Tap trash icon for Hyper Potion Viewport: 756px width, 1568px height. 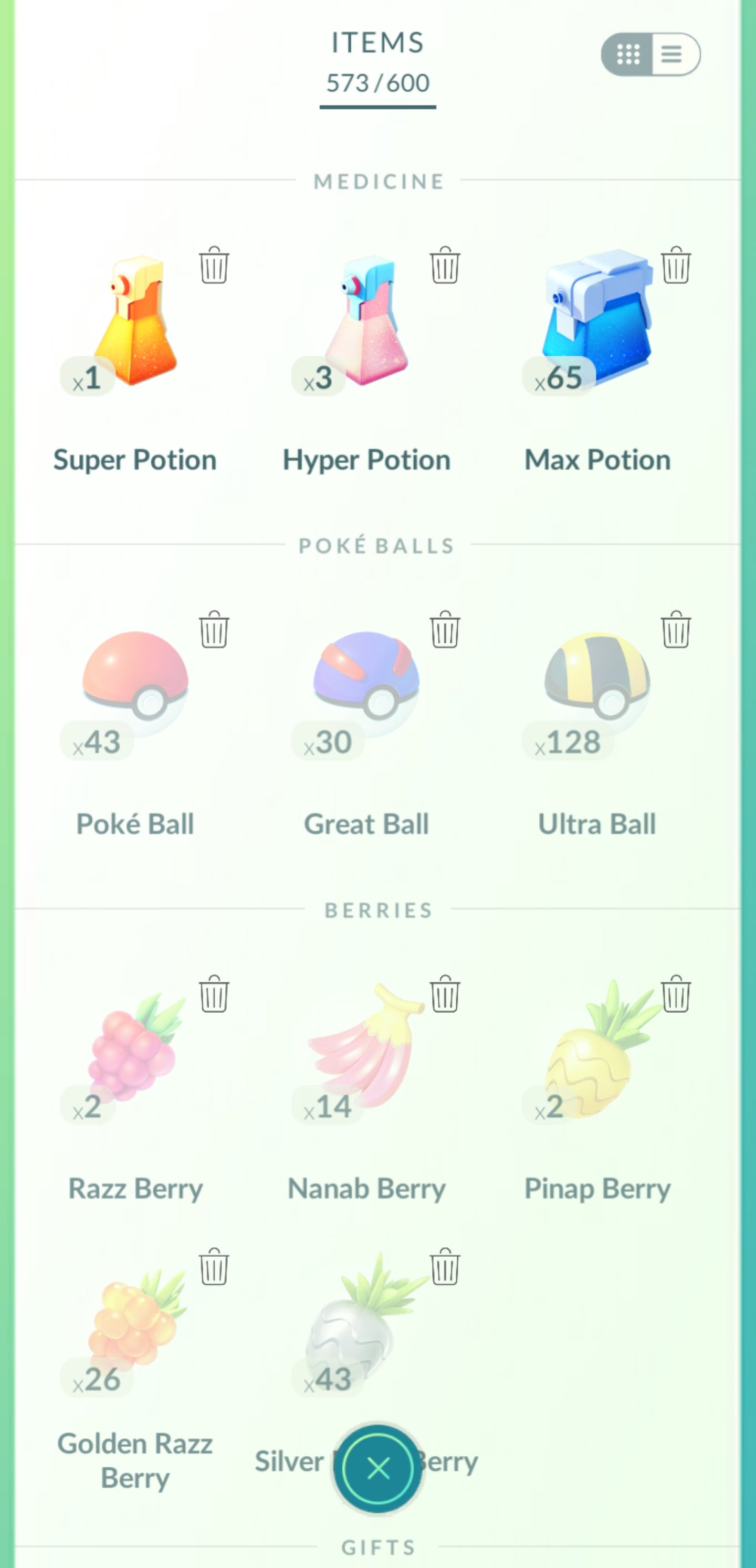445,266
